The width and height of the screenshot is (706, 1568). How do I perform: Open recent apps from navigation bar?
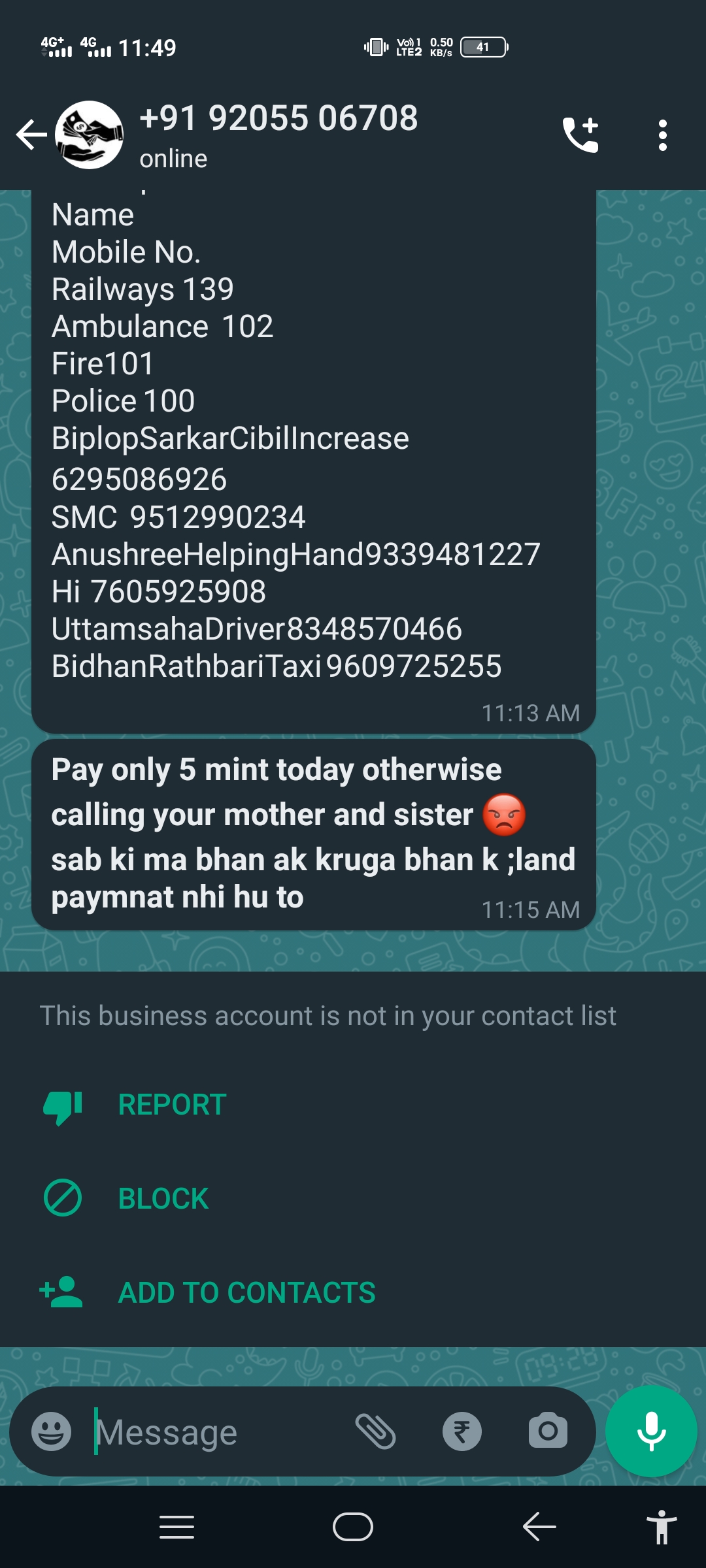click(x=176, y=1527)
